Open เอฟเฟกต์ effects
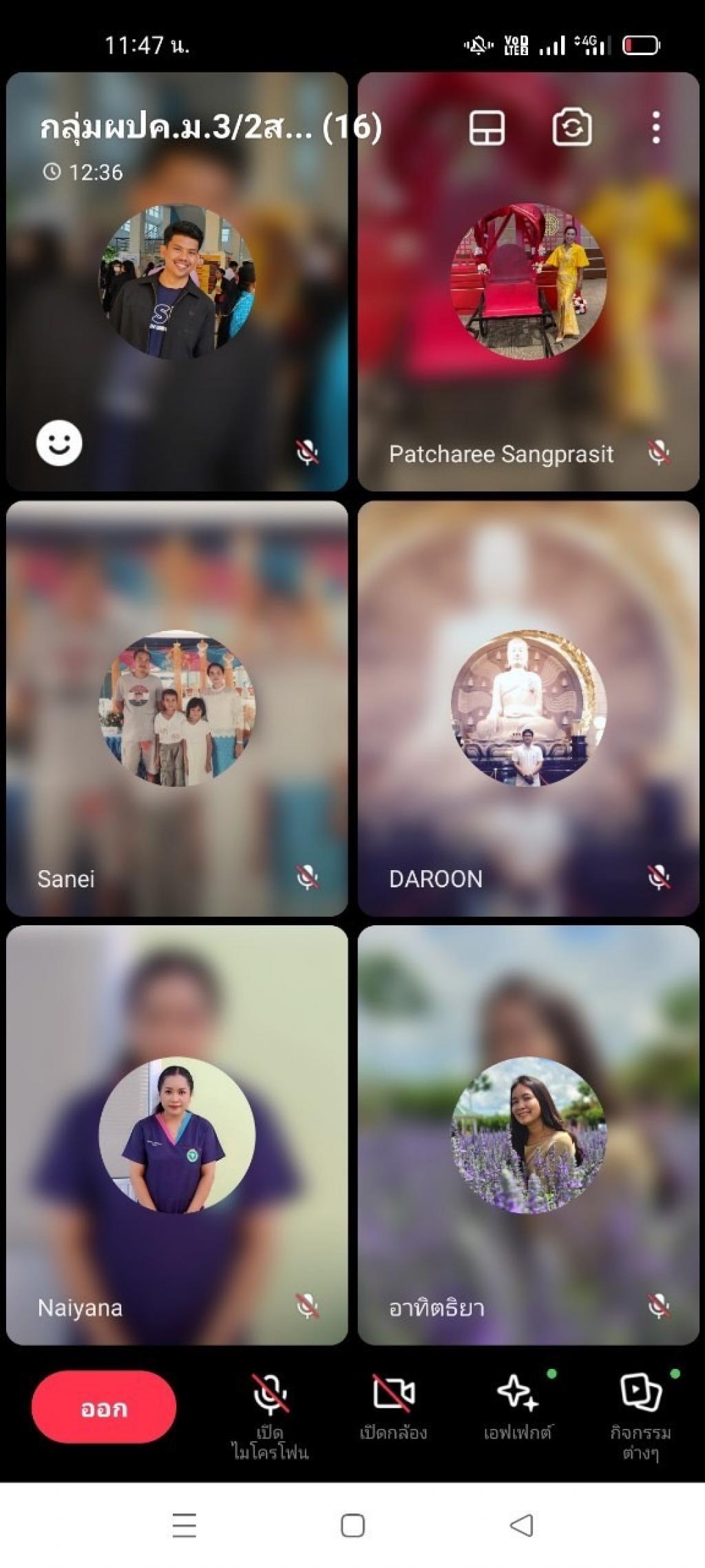The width and height of the screenshot is (705, 1568). (518, 1407)
